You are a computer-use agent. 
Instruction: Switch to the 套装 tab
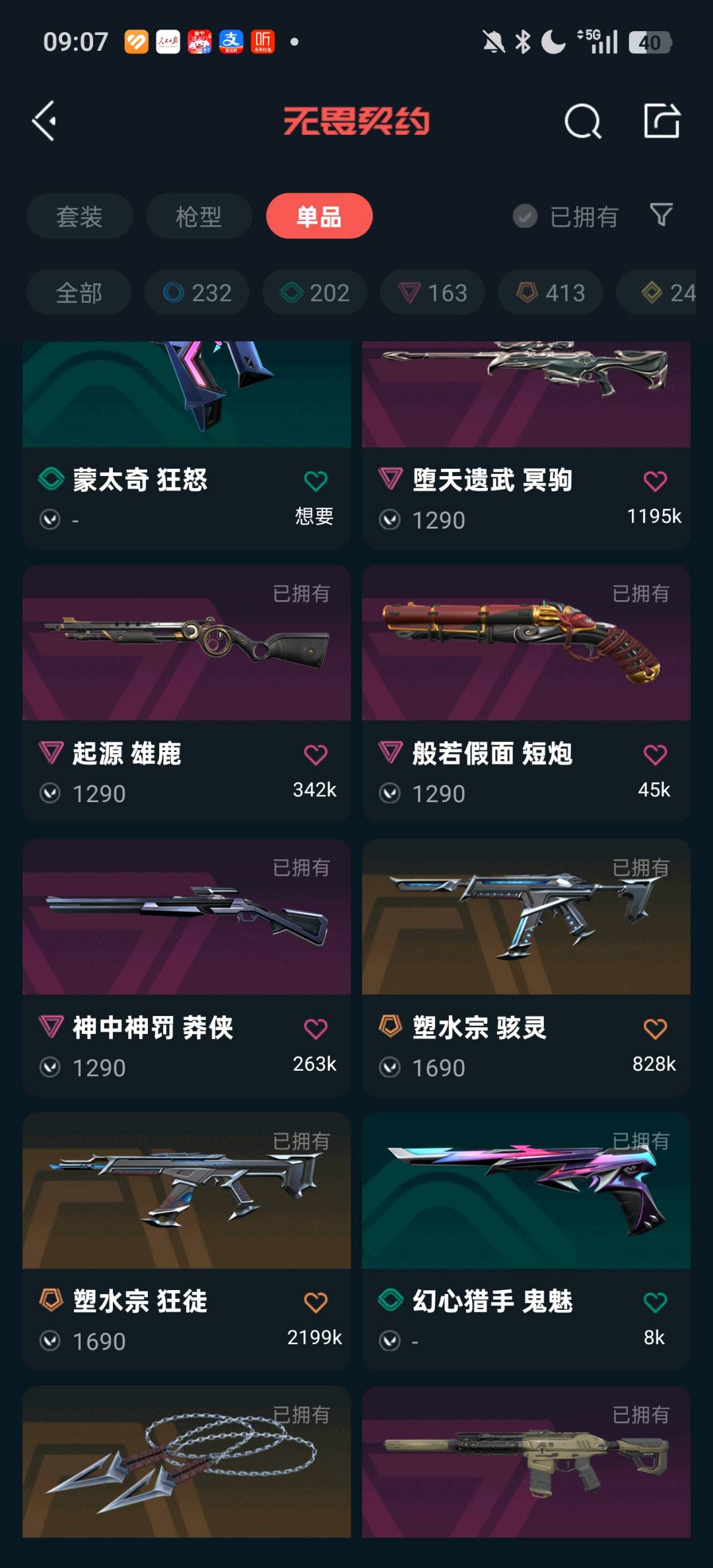coord(79,216)
